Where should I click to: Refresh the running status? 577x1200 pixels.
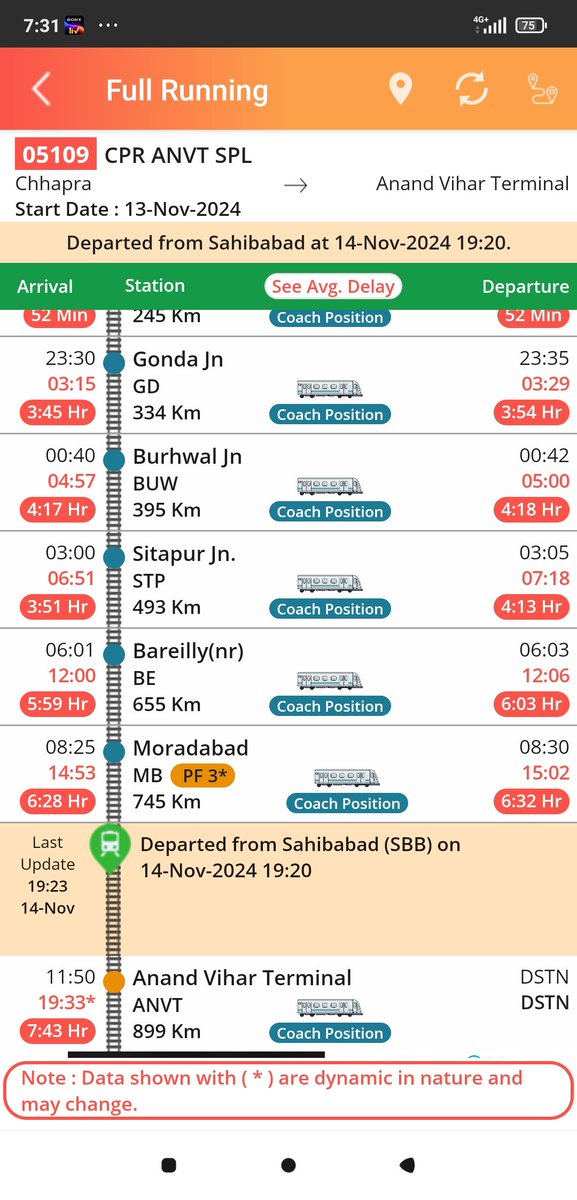point(471,89)
